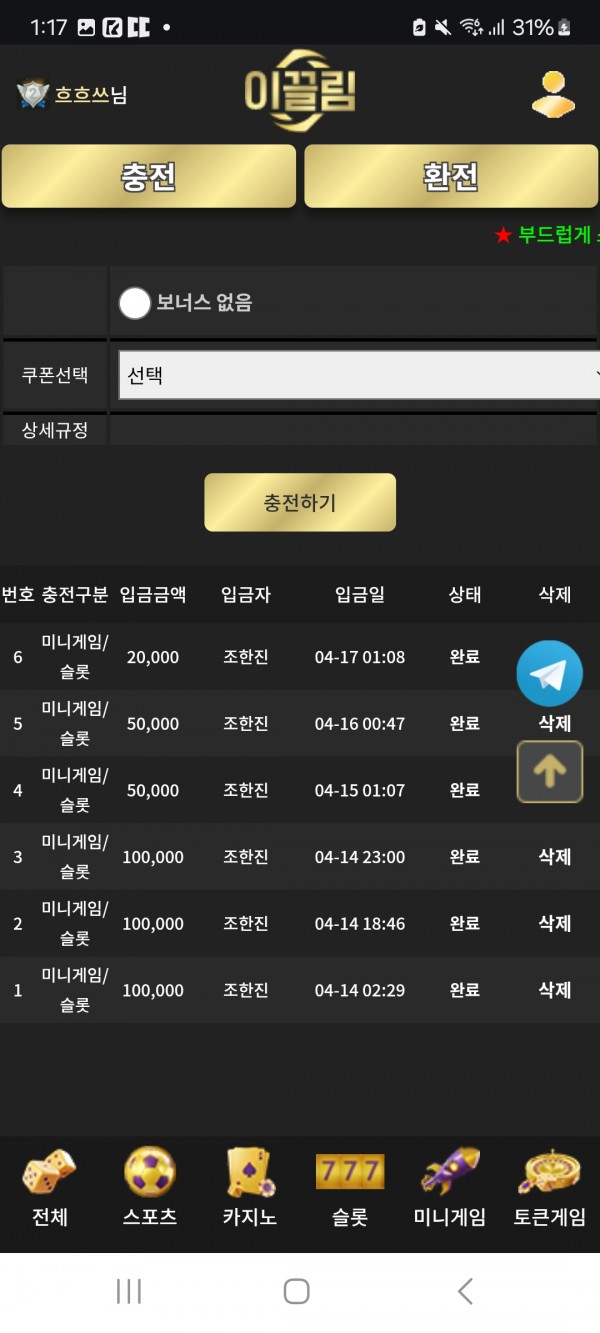
Task: Tap the 환전 button
Action: point(451,176)
